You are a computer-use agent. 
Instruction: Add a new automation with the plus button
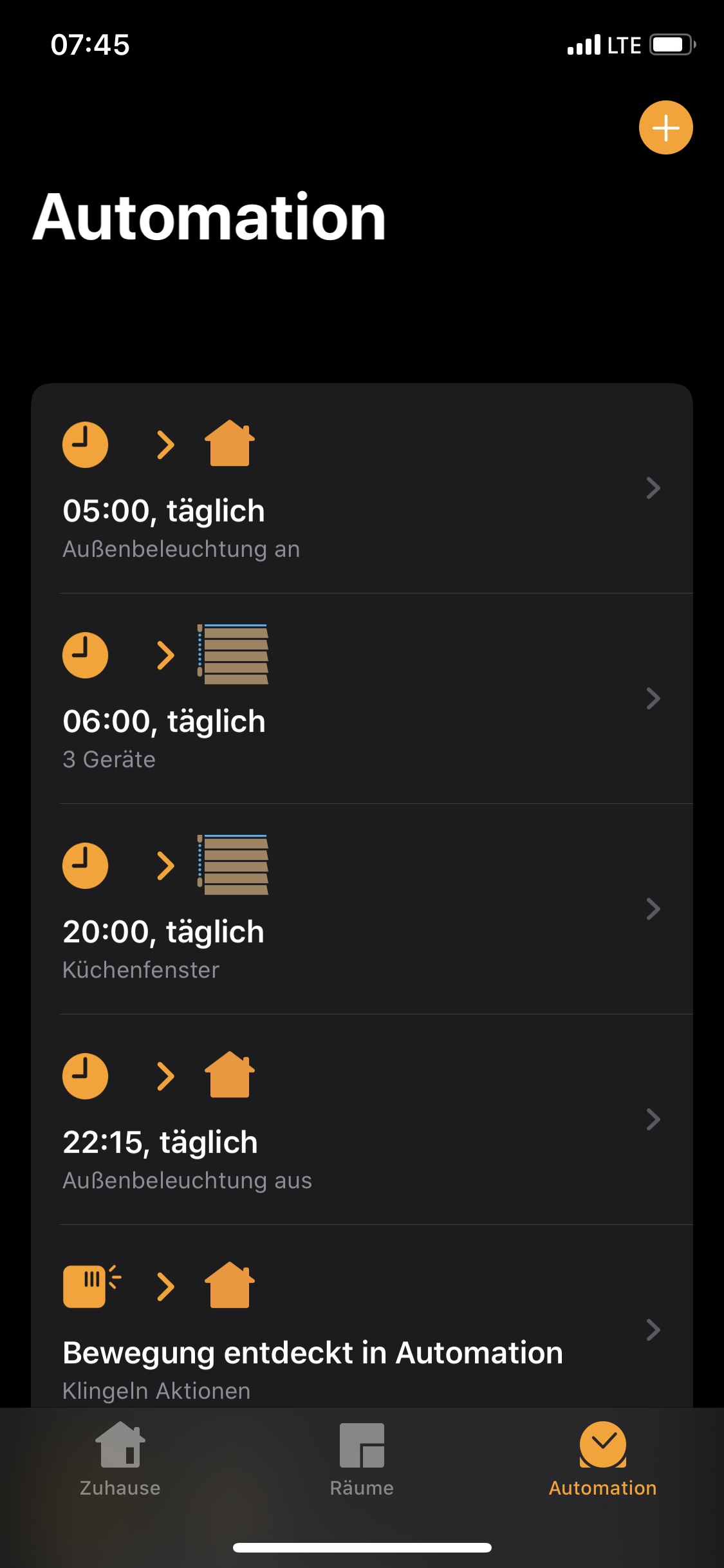pyautogui.click(x=665, y=127)
